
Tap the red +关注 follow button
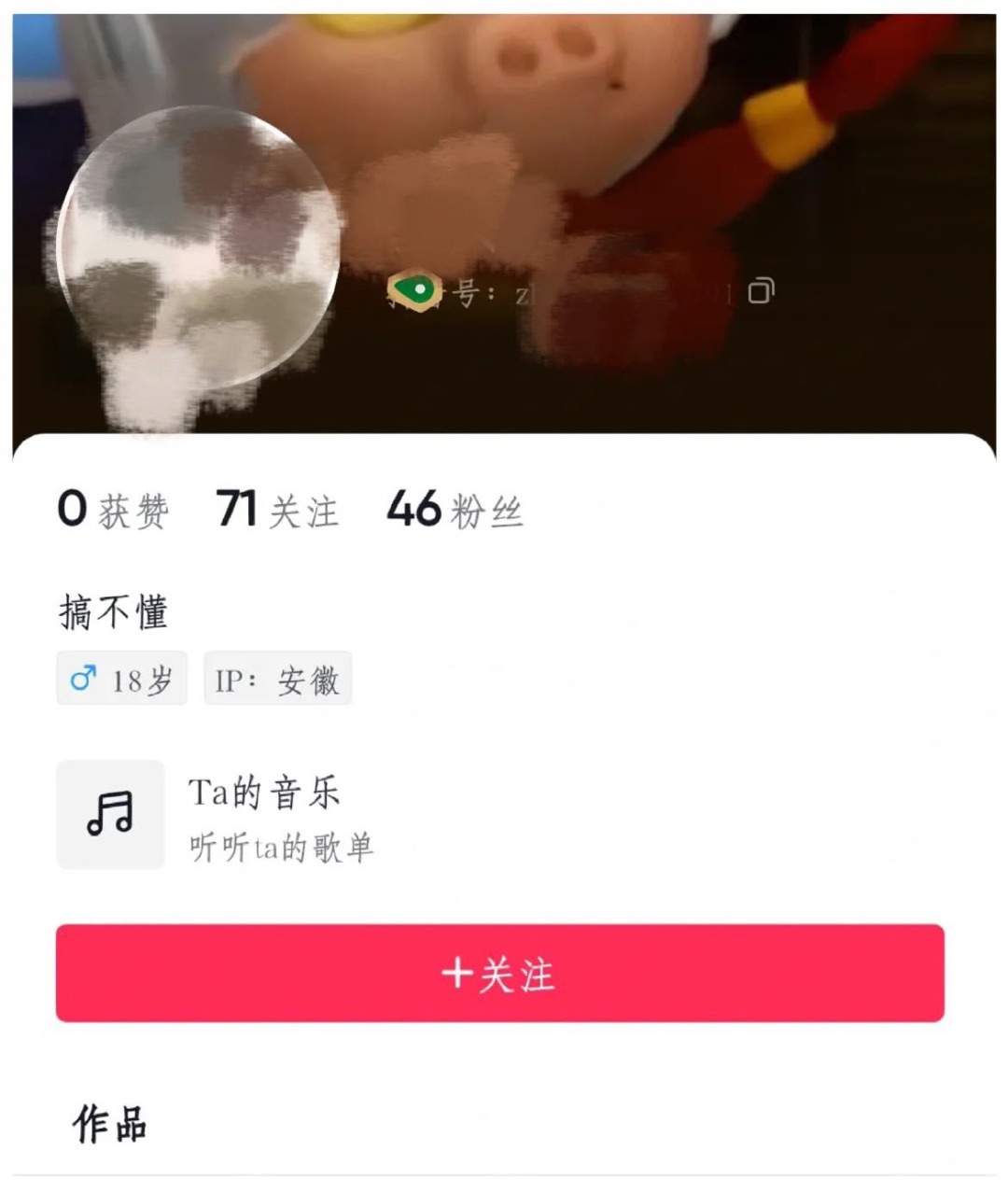500,974
